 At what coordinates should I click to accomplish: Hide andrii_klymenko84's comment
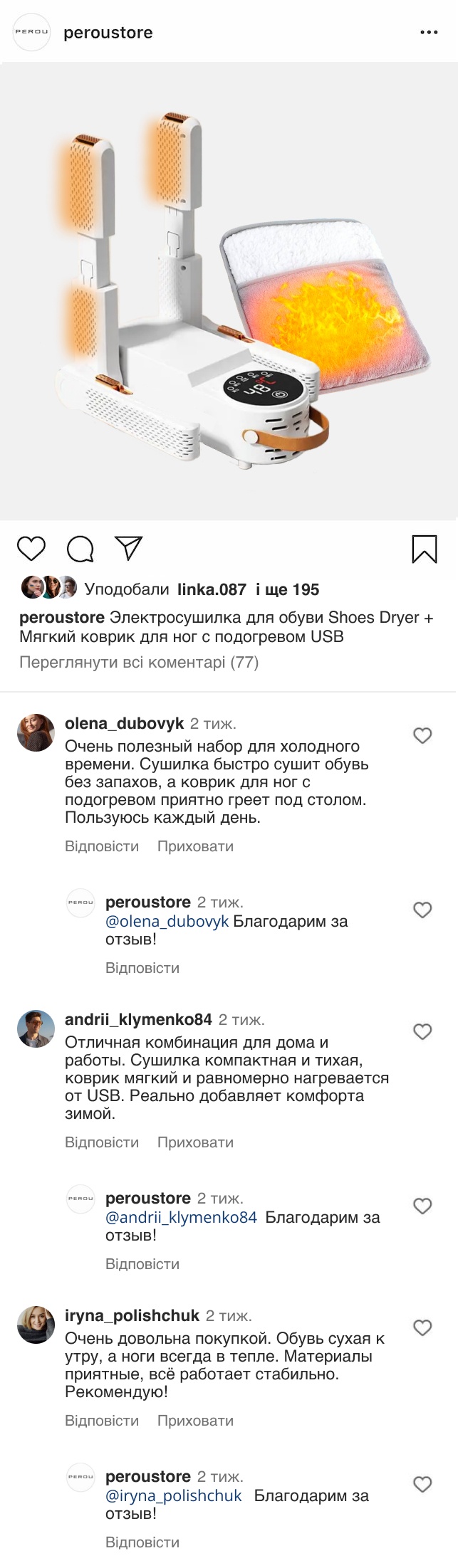(x=195, y=1142)
